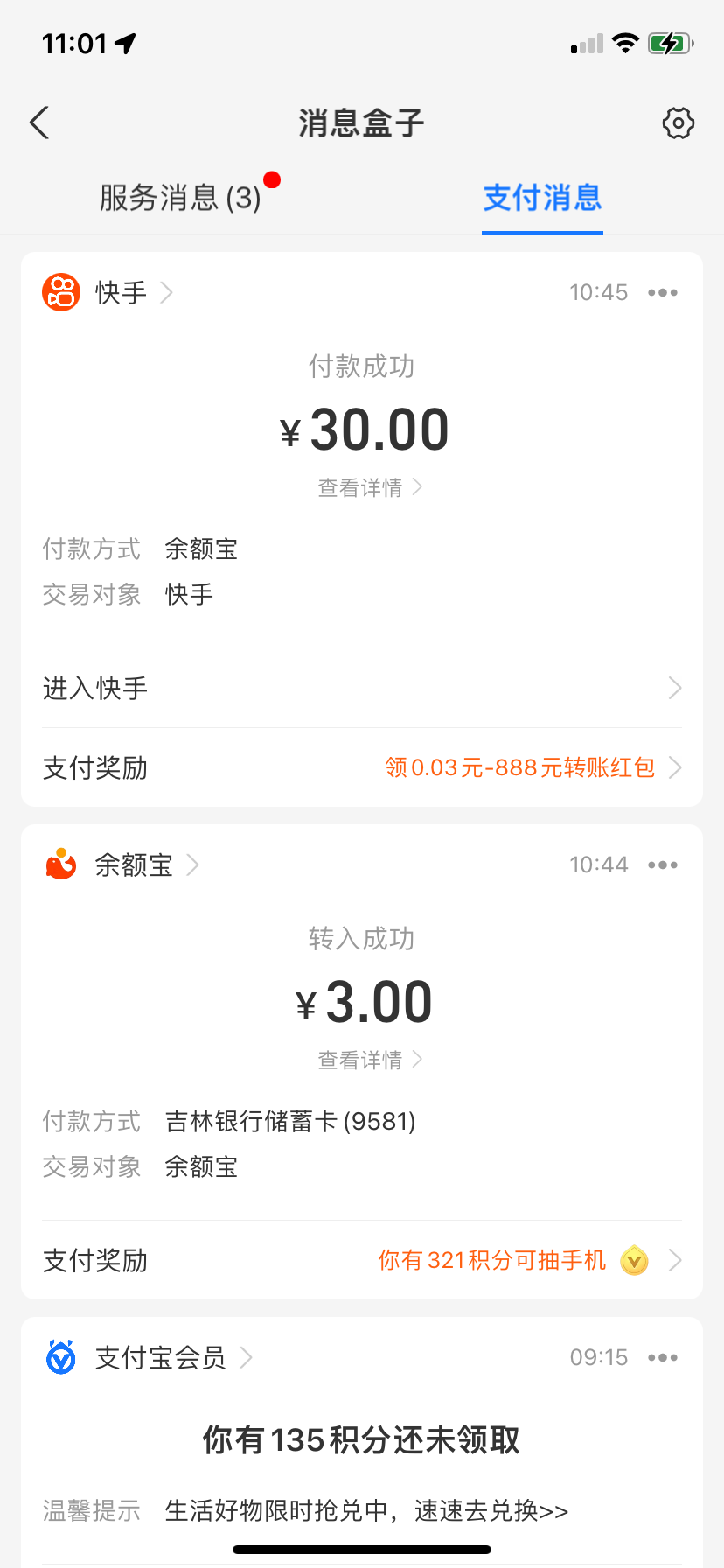Open the 你有135积分还未领取 card
Screen dimensions: 724x1568
click(x=362, y=1440)
